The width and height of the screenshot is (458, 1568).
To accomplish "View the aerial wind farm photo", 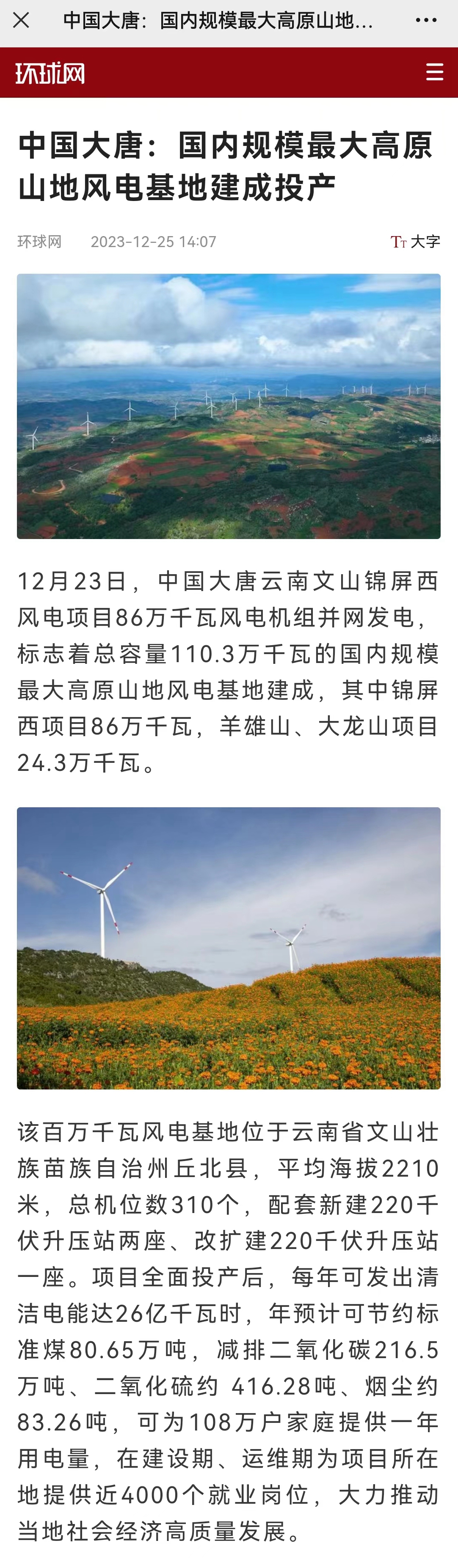I will click(229, 406).
